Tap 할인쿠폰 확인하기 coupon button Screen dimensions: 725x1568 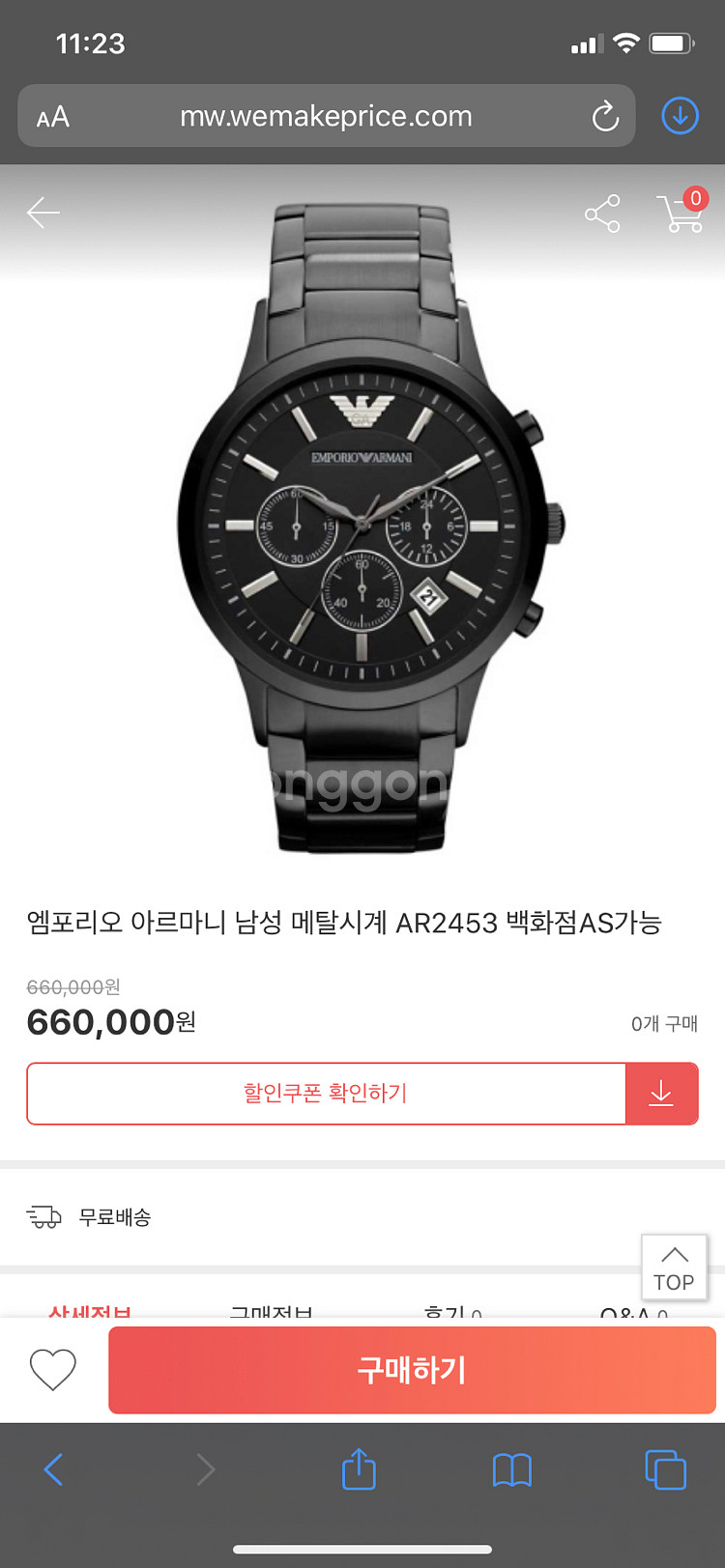(x=326, y=1094)
